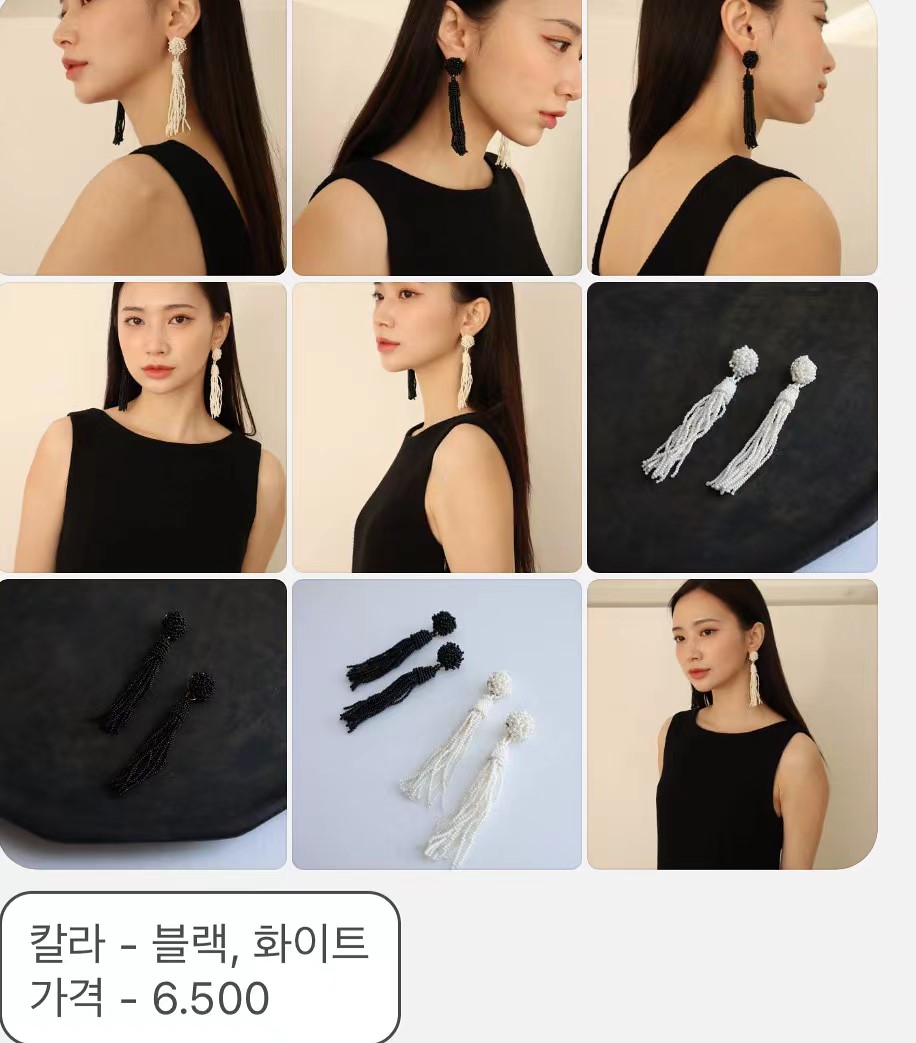Open photo of model's back with black earring

pos(732,136)
